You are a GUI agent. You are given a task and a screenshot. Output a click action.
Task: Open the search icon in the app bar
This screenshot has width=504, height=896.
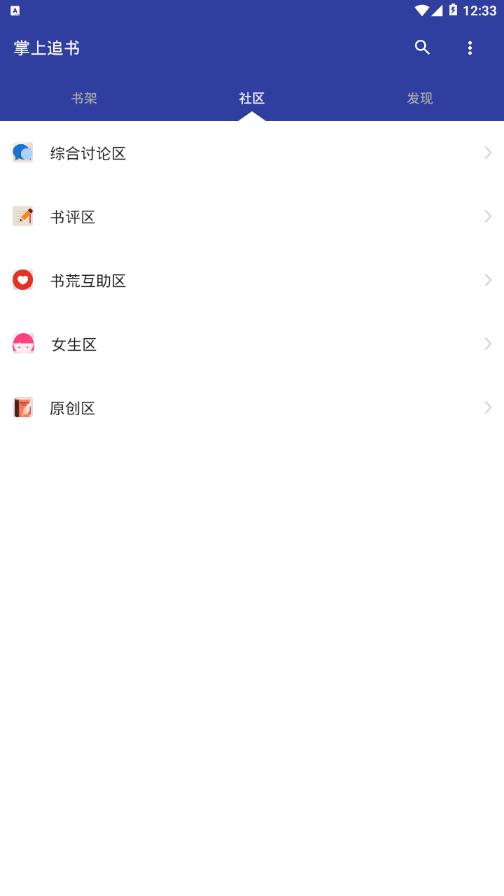click(422, 47)
